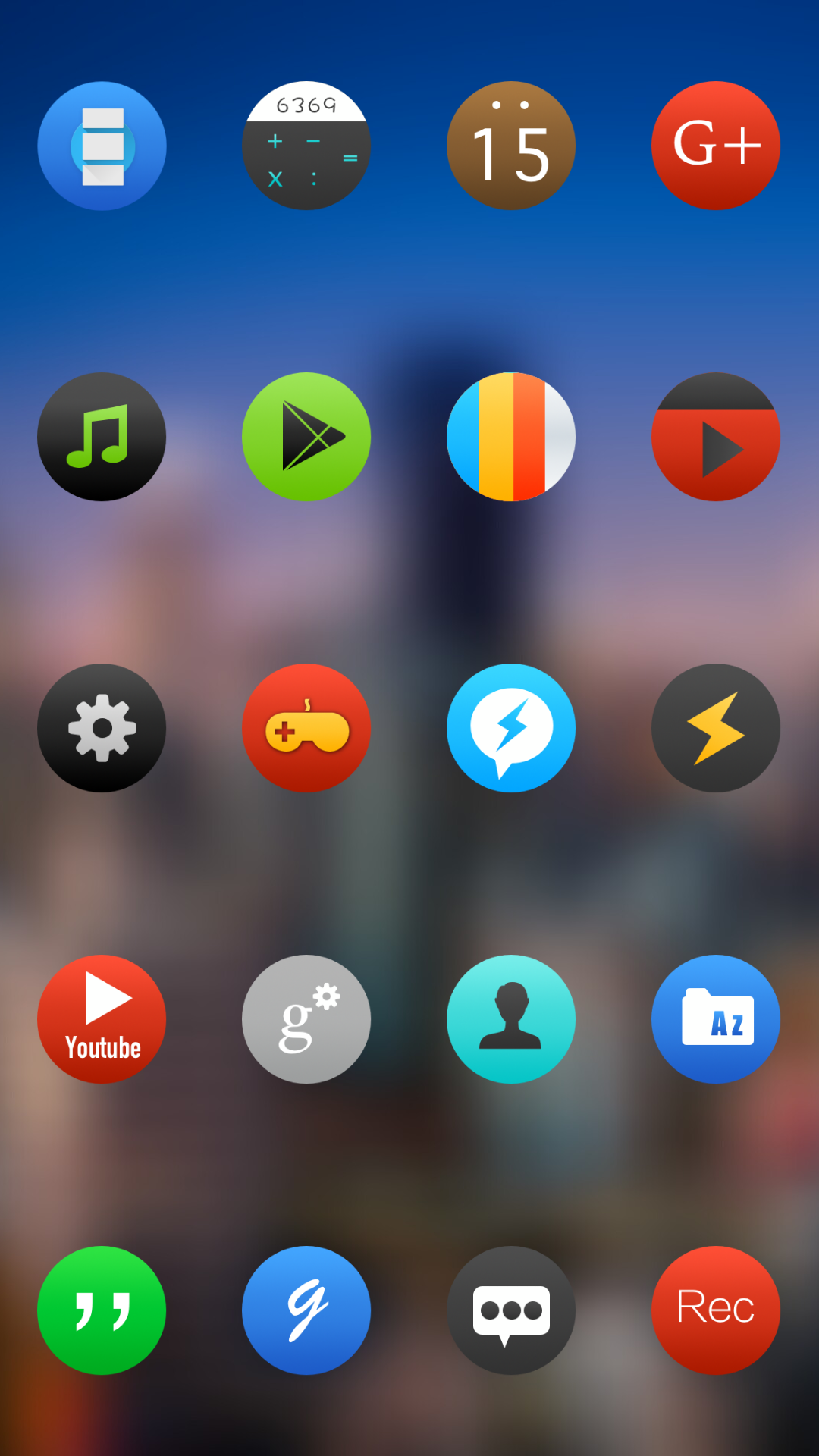Screen dimensions: 819x1456
Task: Launch the dark flash app with yellow bolt
Action: coord(715,728)
